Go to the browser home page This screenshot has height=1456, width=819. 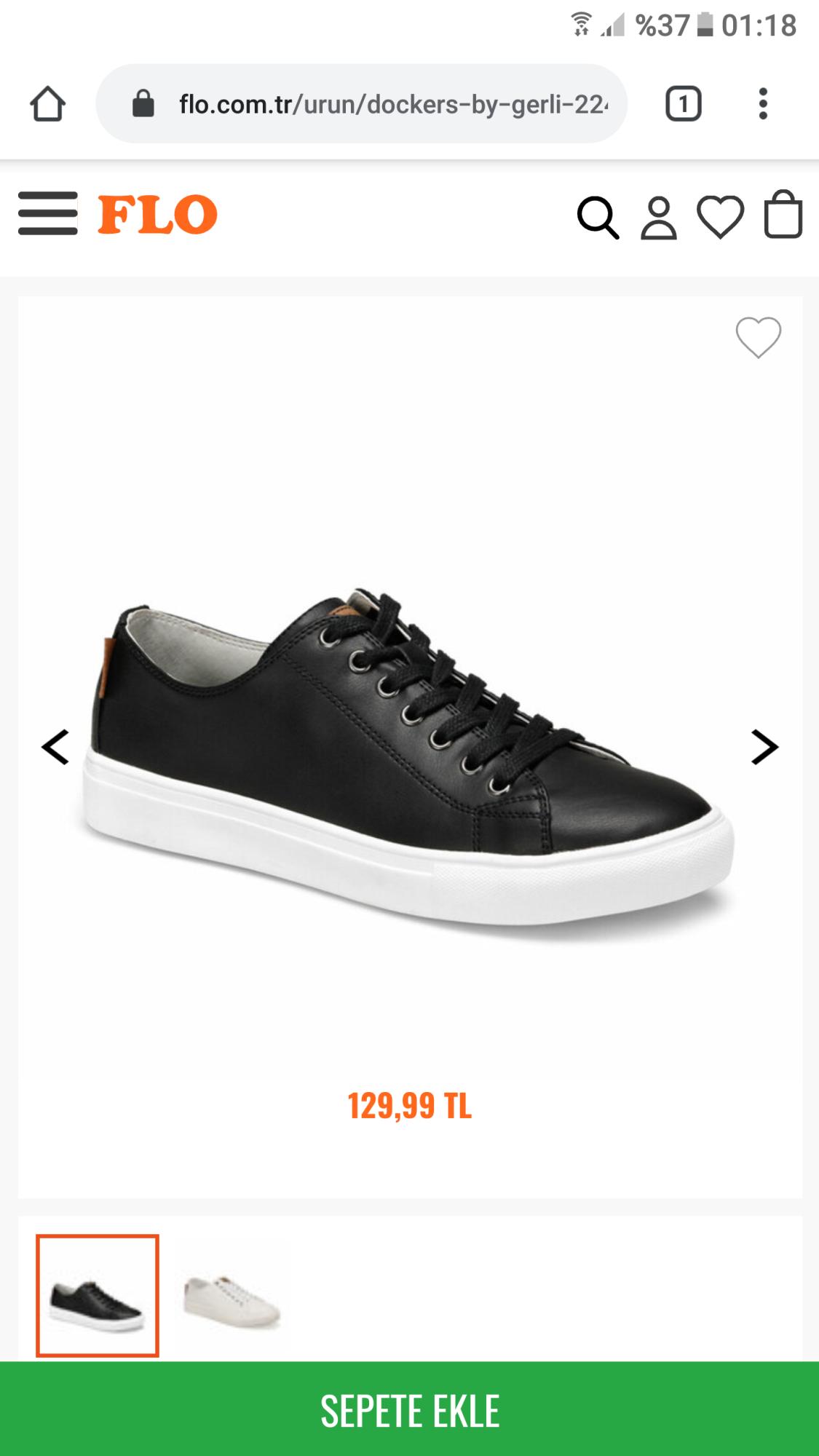point(48,103)
